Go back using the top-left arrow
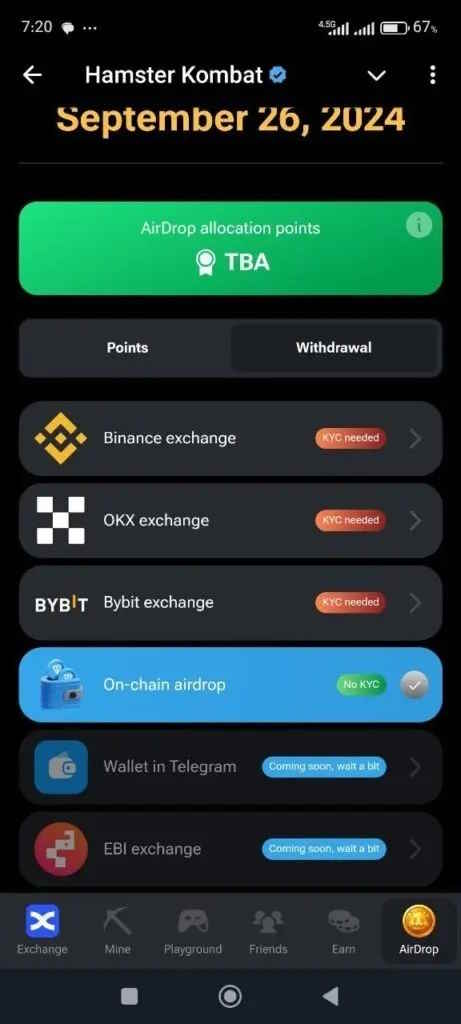 [32, 75]
